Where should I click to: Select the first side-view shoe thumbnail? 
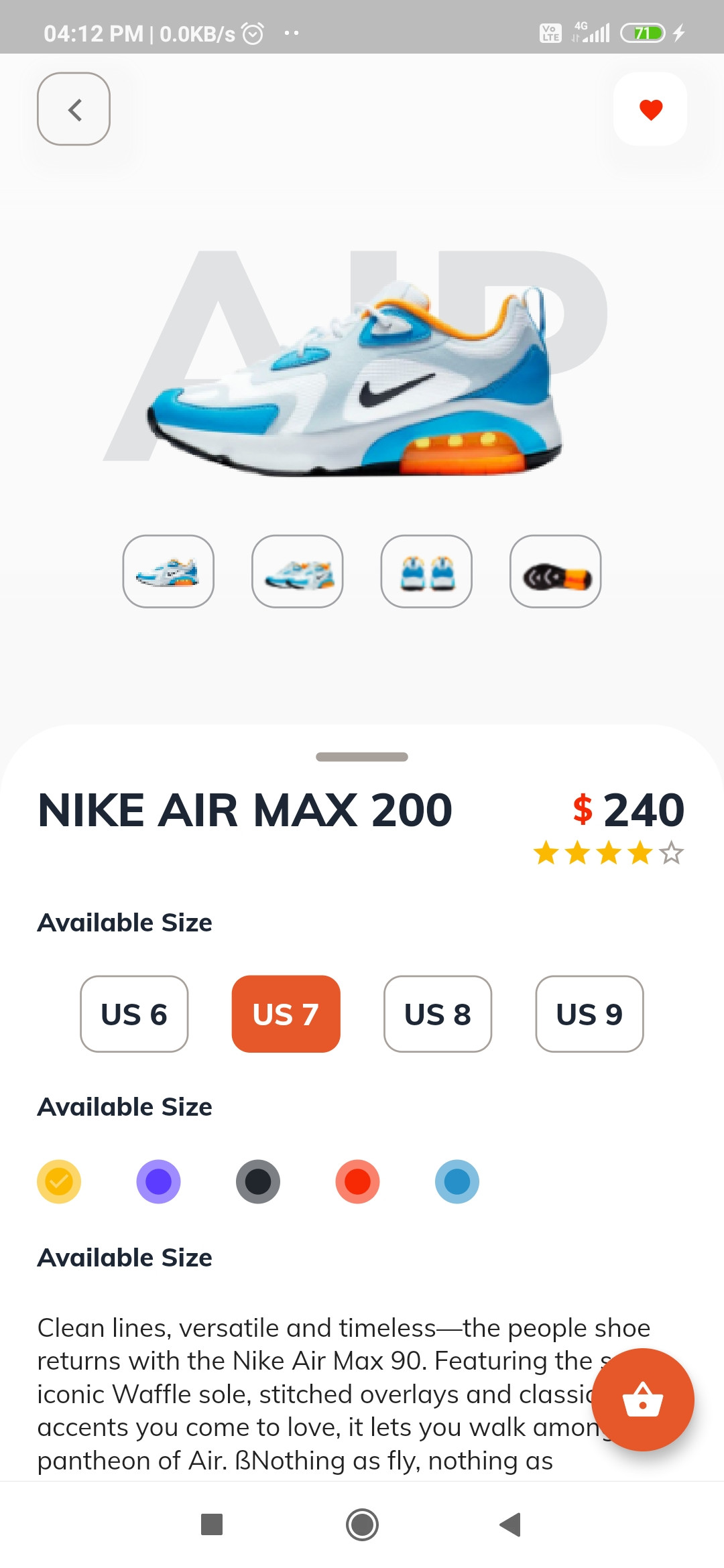tap(168, 572)
